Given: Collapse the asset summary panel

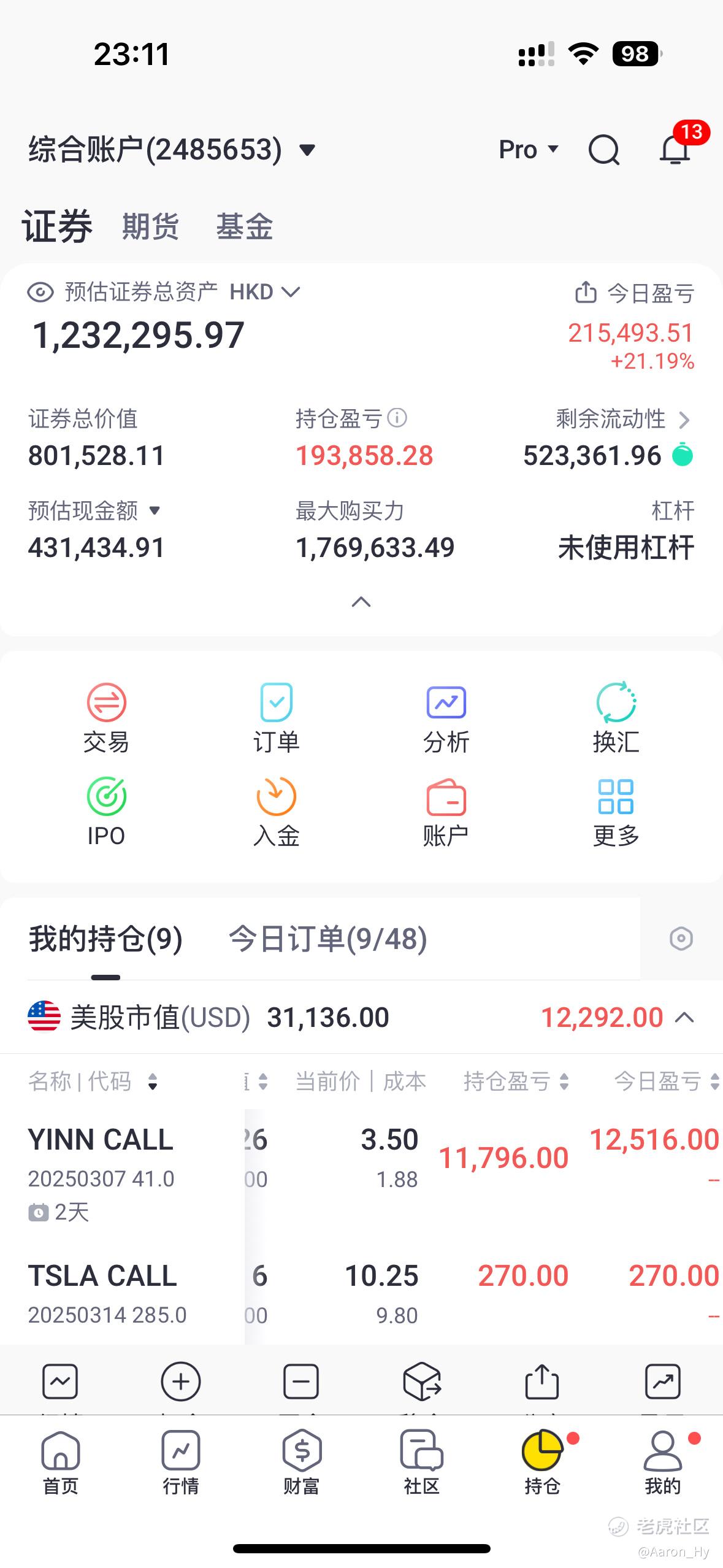Looking at the screenshot, I should coord(361,602).
